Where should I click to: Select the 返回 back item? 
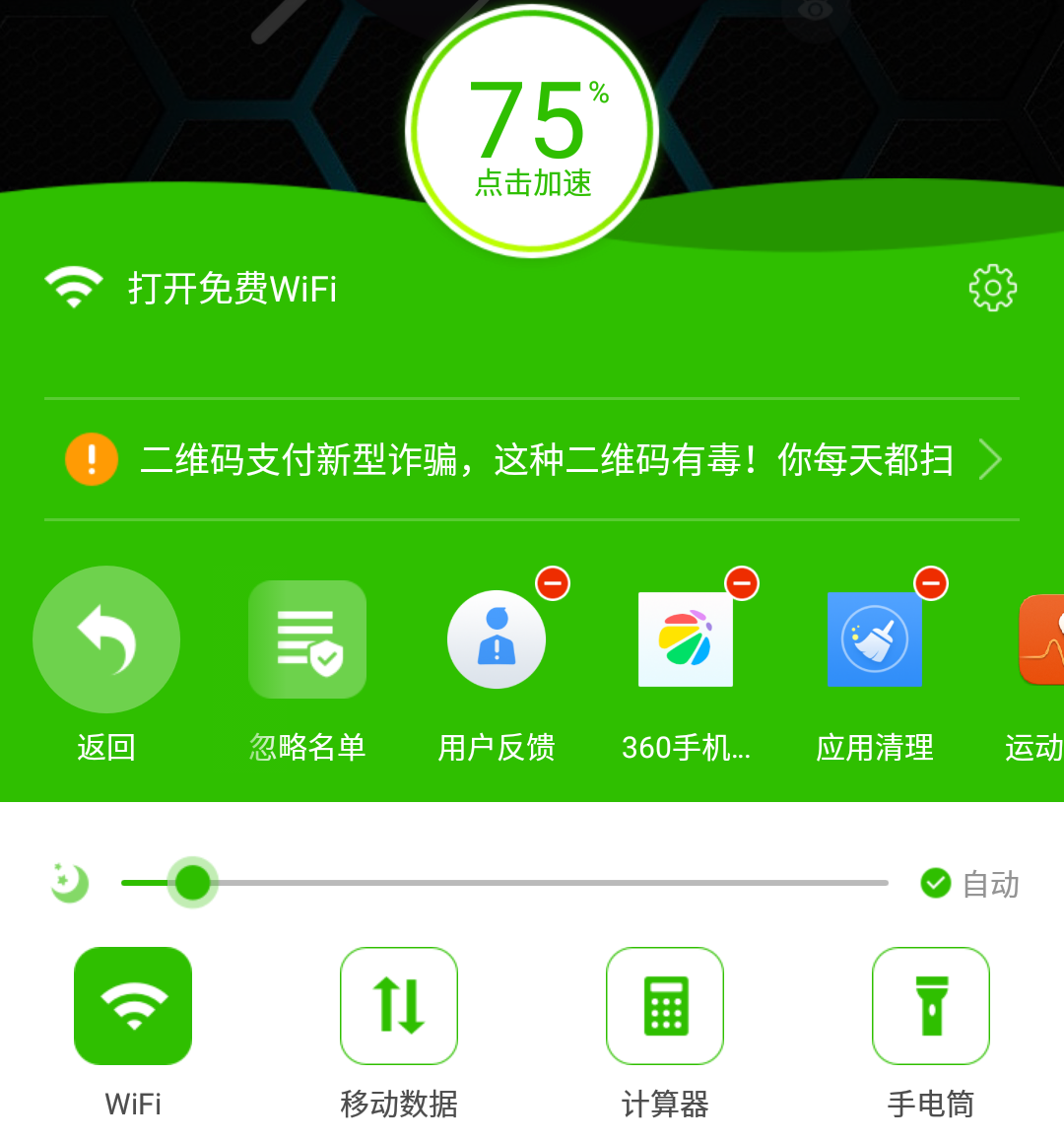(x=106, y=638)
